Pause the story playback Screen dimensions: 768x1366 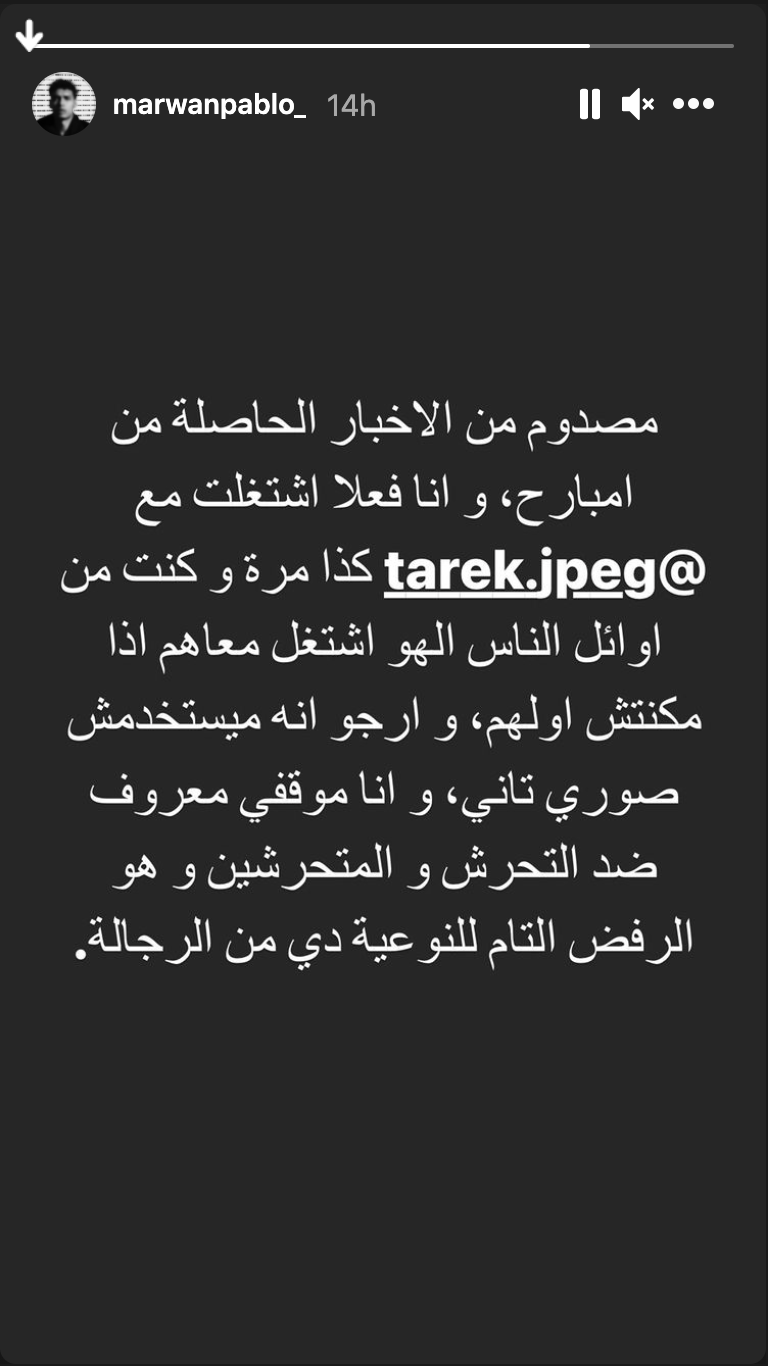pos(590,104)
